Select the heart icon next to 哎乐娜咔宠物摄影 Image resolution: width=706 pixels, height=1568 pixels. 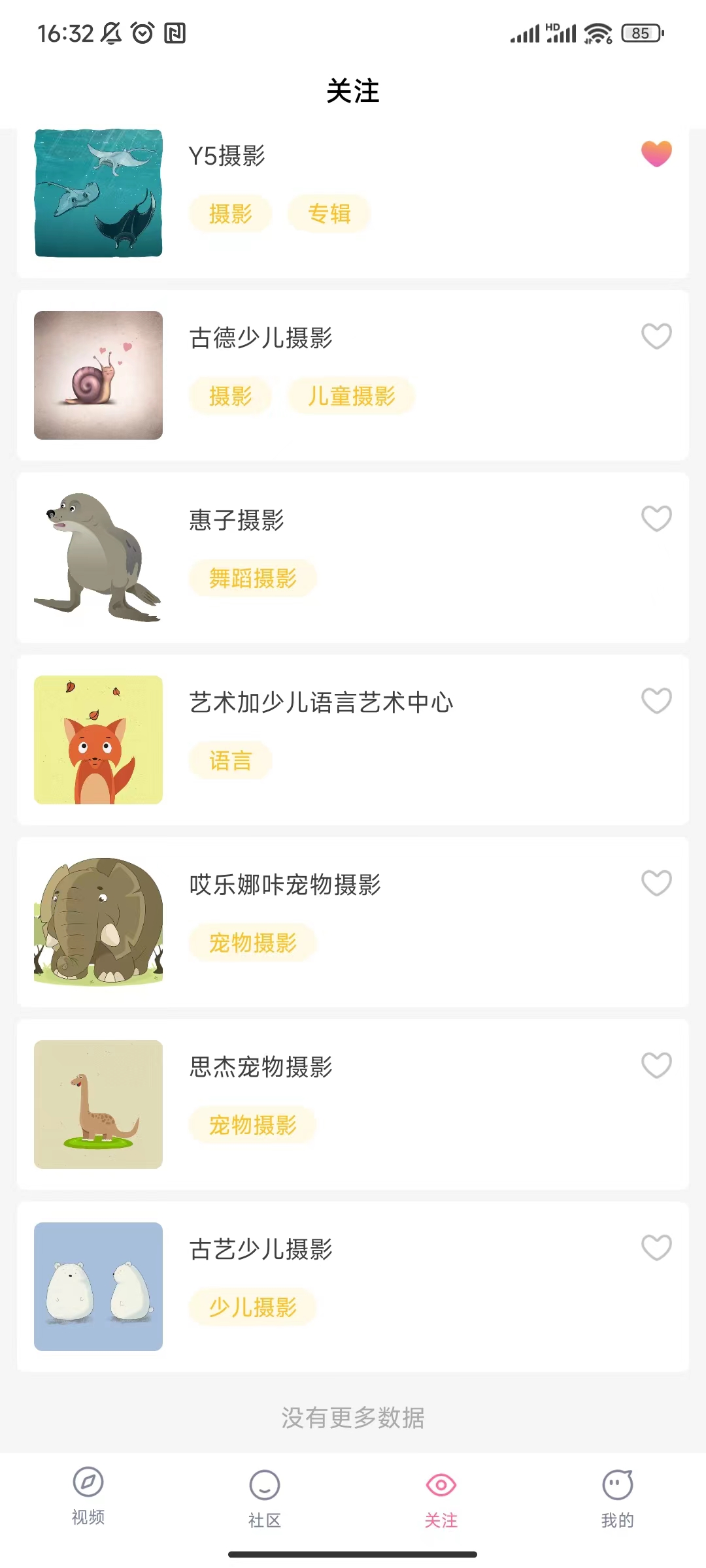pos(657,884)
